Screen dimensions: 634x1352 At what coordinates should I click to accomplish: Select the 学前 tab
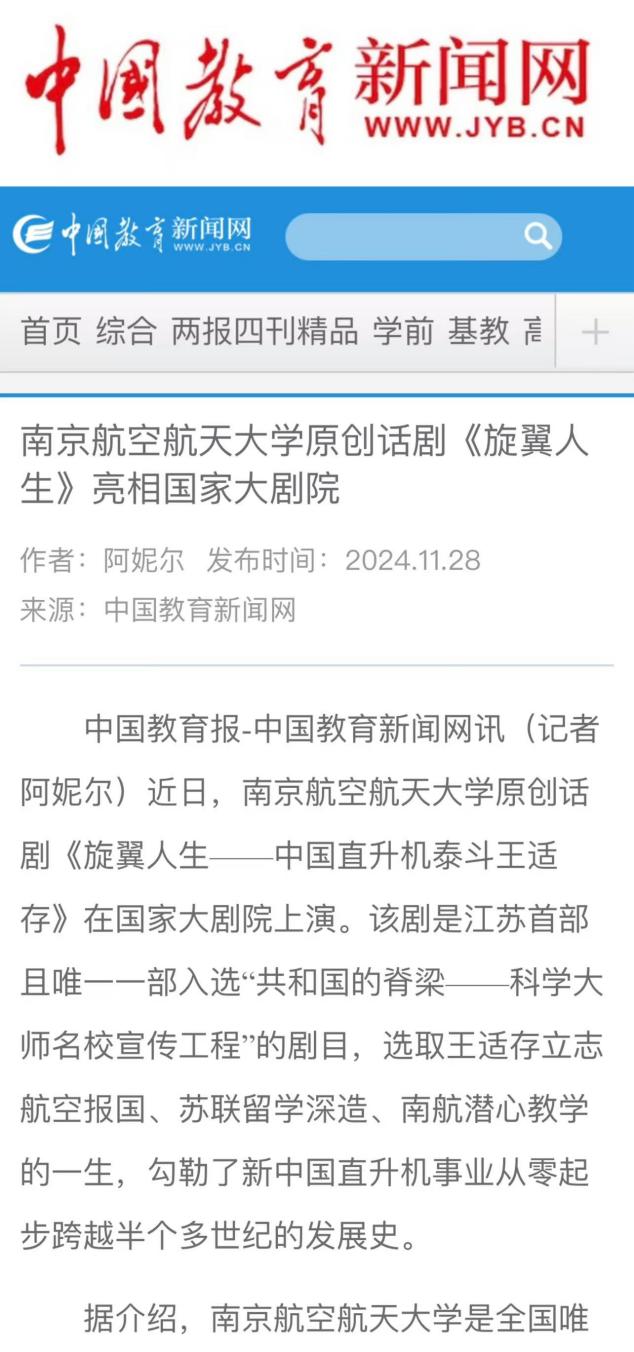pyautogui.click(x=403, y=331)
